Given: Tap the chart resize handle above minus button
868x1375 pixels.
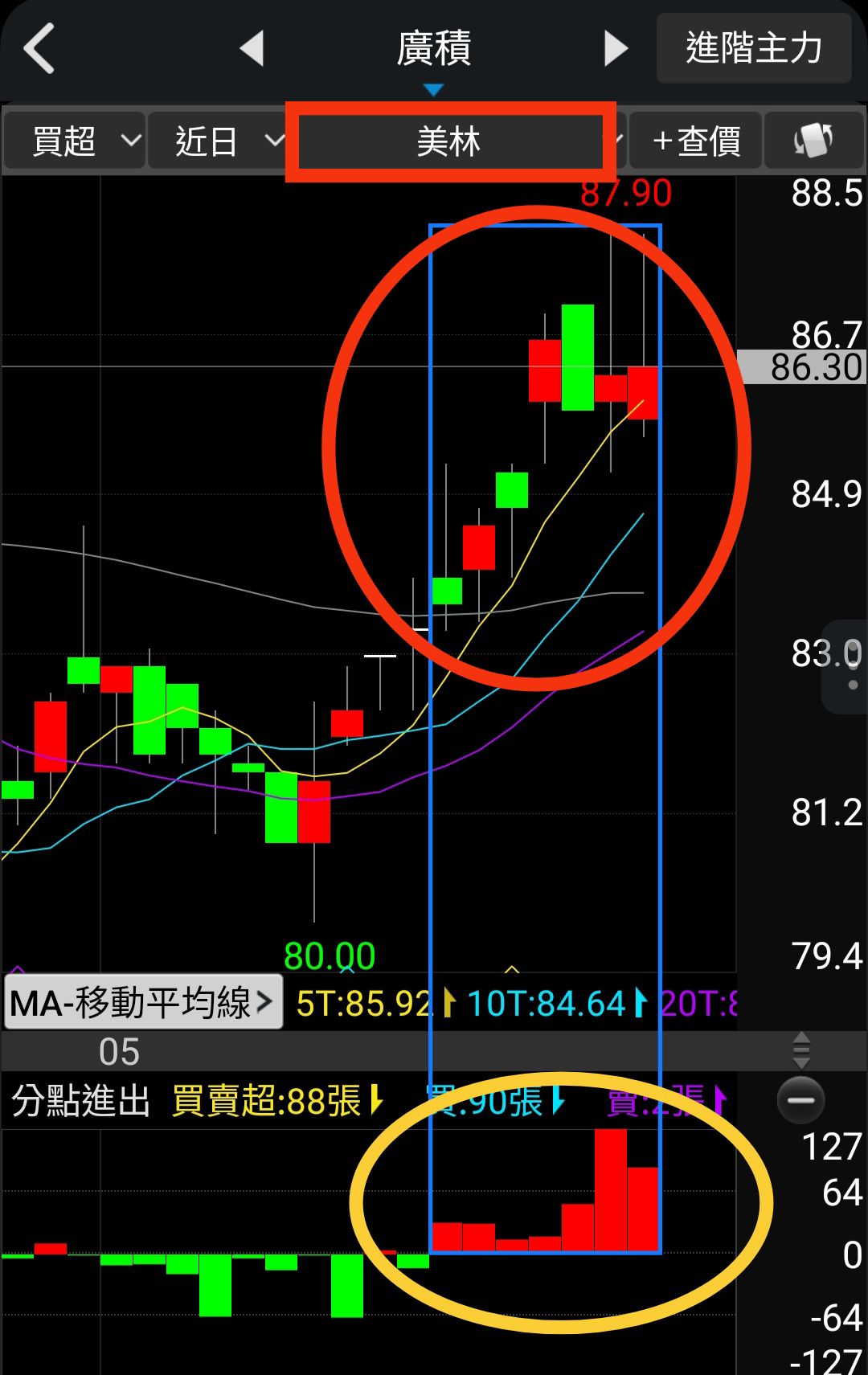Looking at the screenshot, I should pos(801,1050).
